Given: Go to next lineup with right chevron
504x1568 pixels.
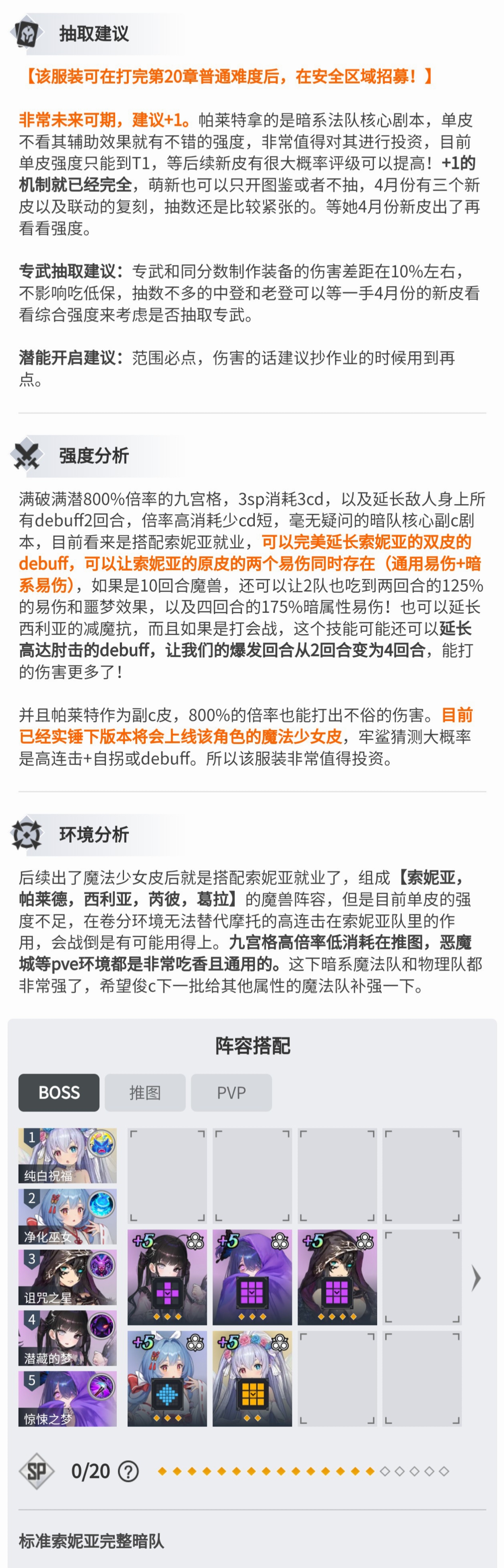Looking at the screenshot, I should (476, 1278).
